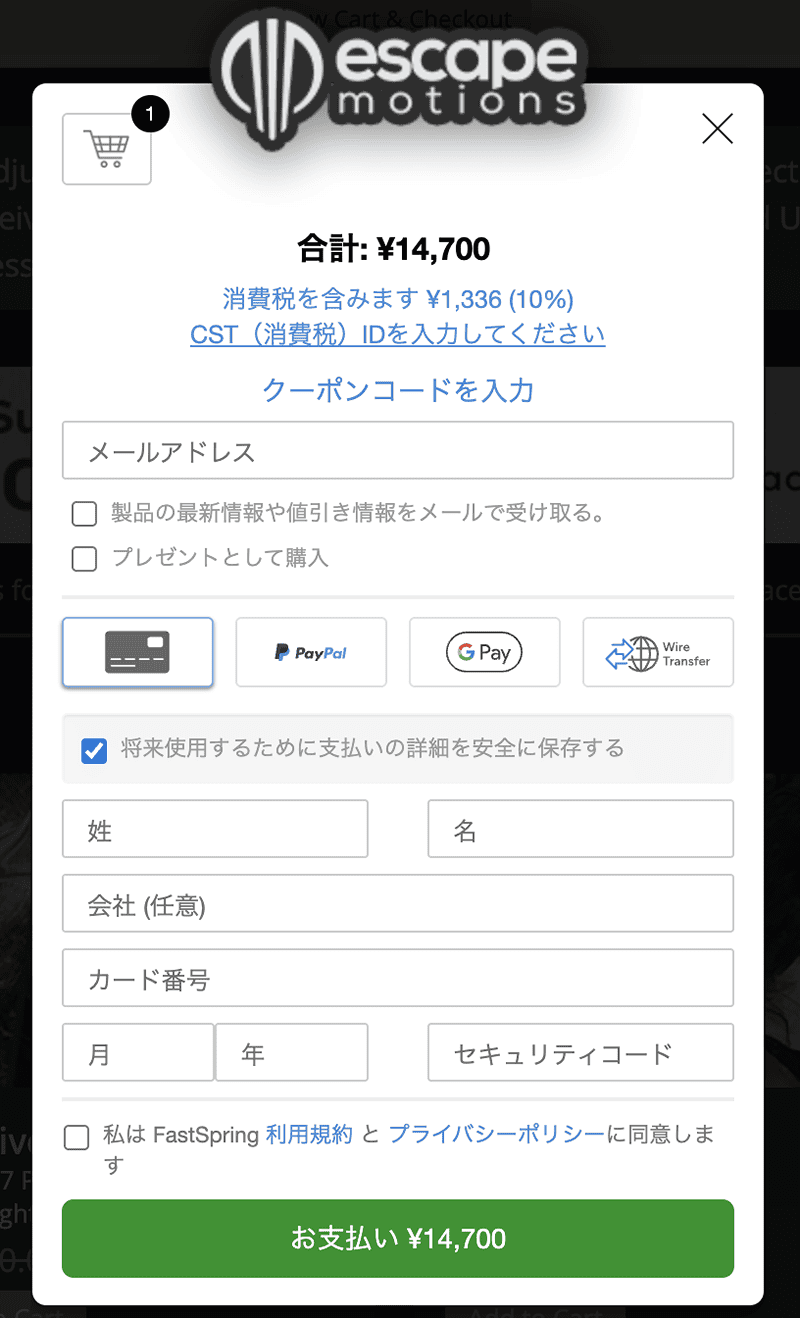Choose Google Pay payment method
800x1318 pixels.
[x=484, y=652]
